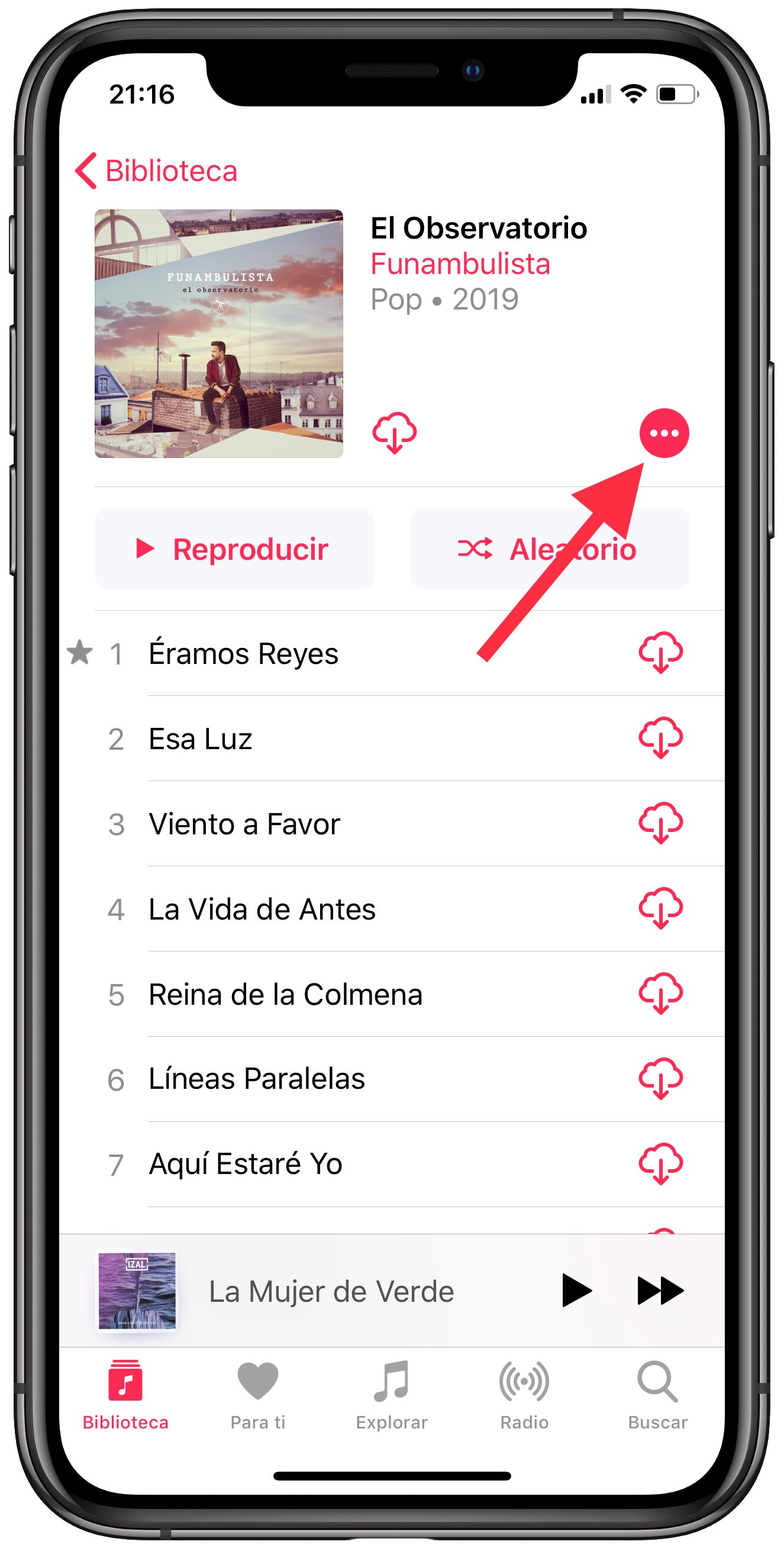This screenshot has height=1548, width=784.
Task: Play the song Viento a Favor
Action: pyautogui.click(x=244, y=824)
